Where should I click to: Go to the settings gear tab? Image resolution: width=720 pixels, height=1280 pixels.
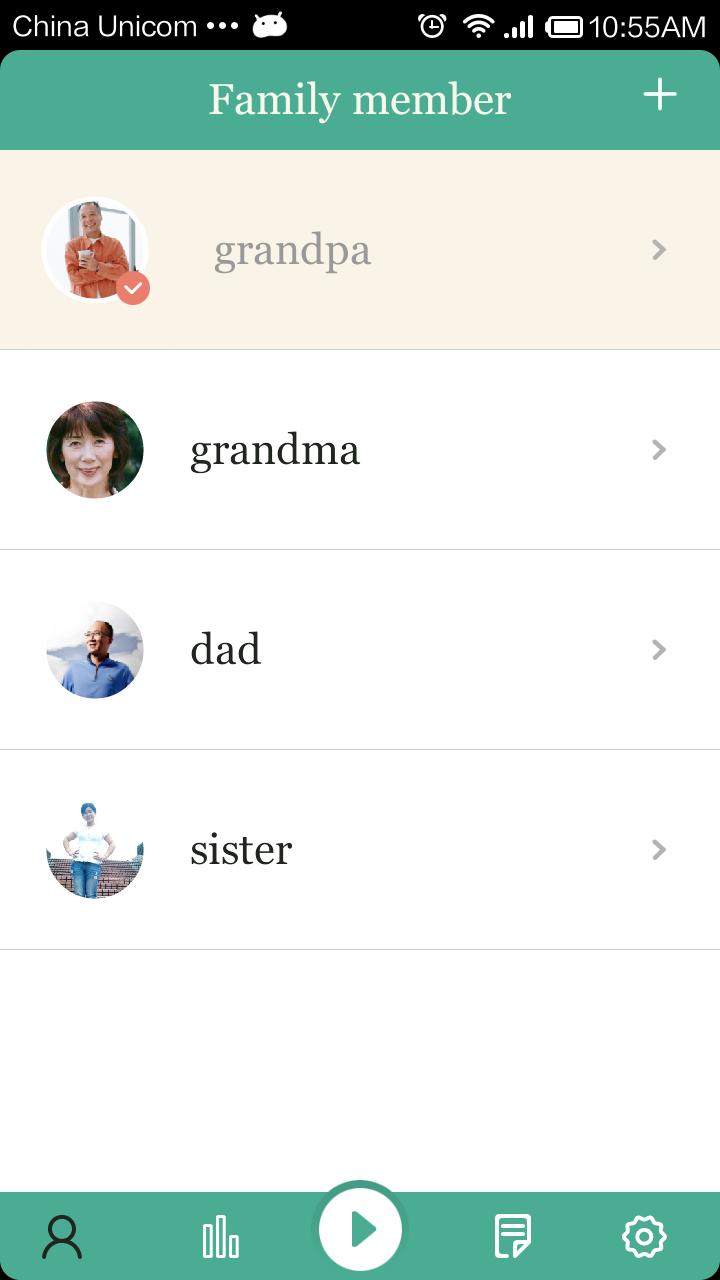tap(644, 1237)
